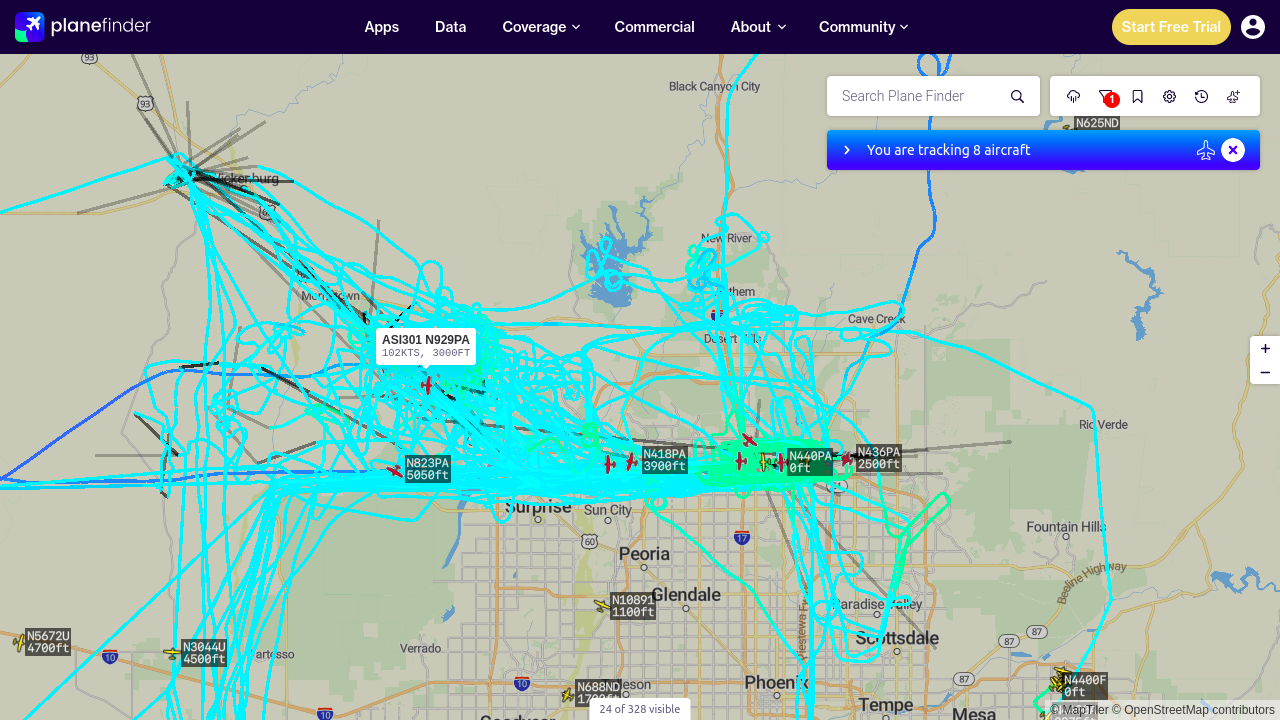1280x720 pixels.
Task: Open the map settings gear
Action: tap(1170, 96)
